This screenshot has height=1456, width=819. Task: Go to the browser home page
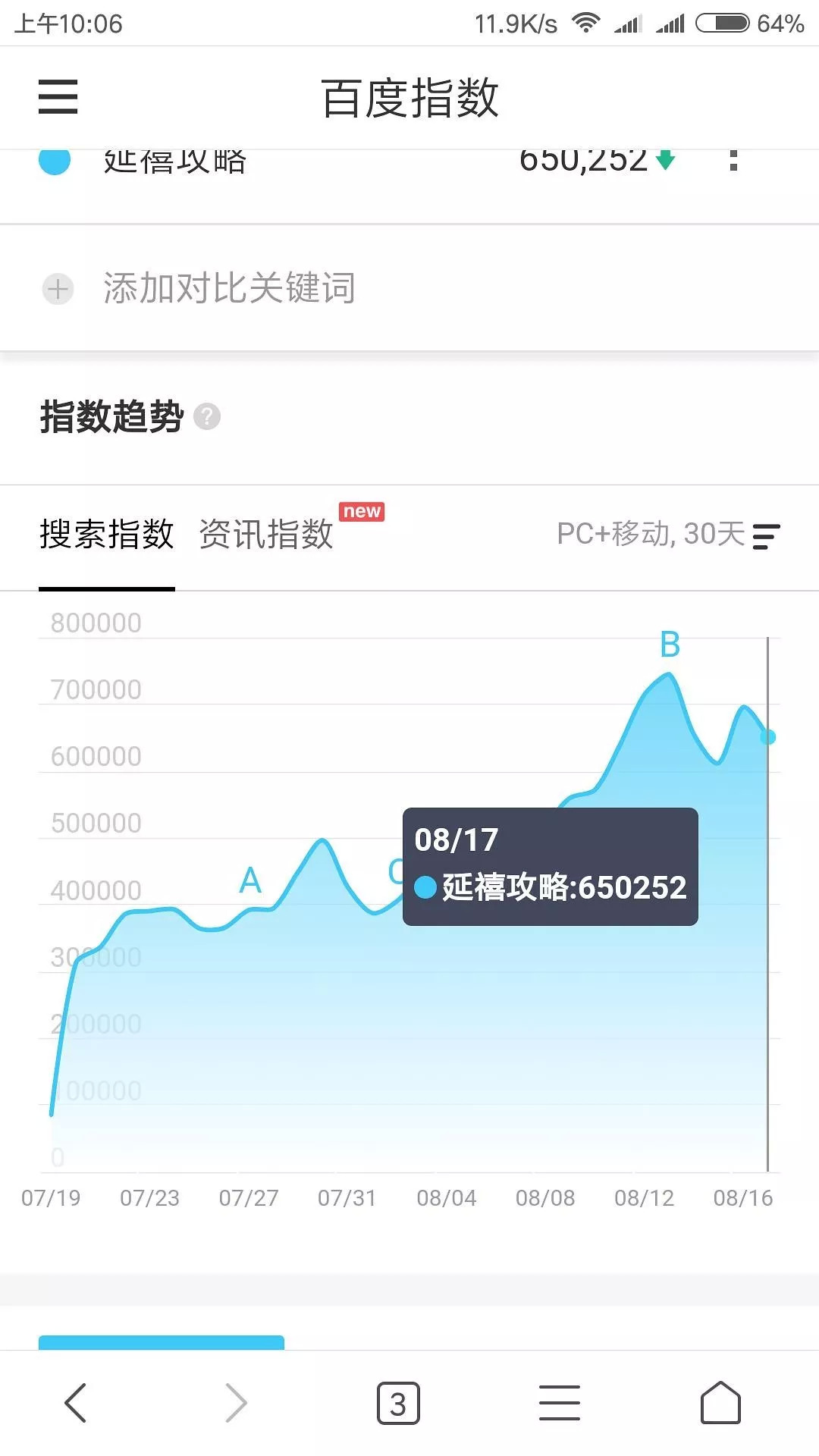click(x=720, y=1403)
